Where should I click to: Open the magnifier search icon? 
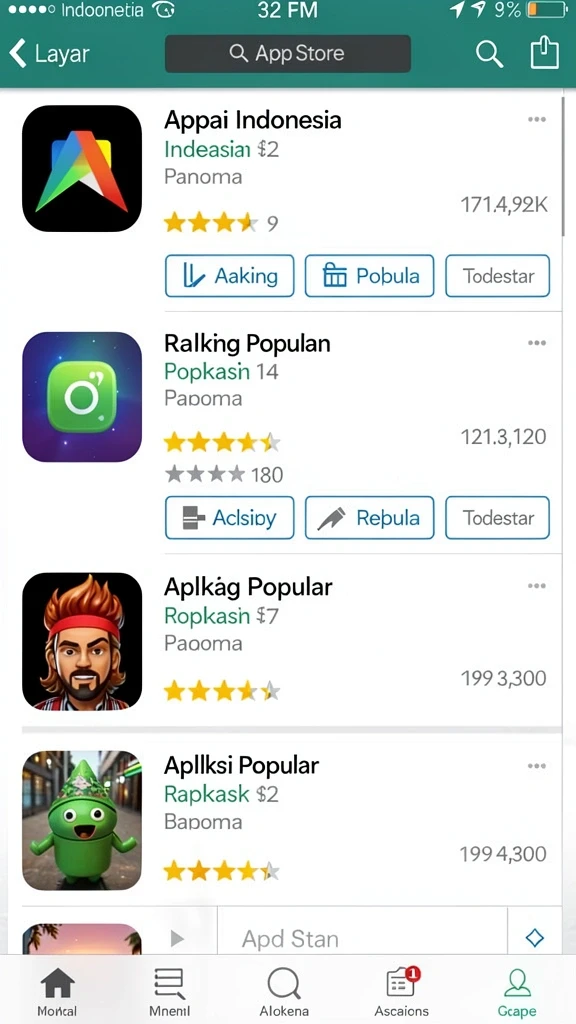pyautogui.click(x=488, y=54)
